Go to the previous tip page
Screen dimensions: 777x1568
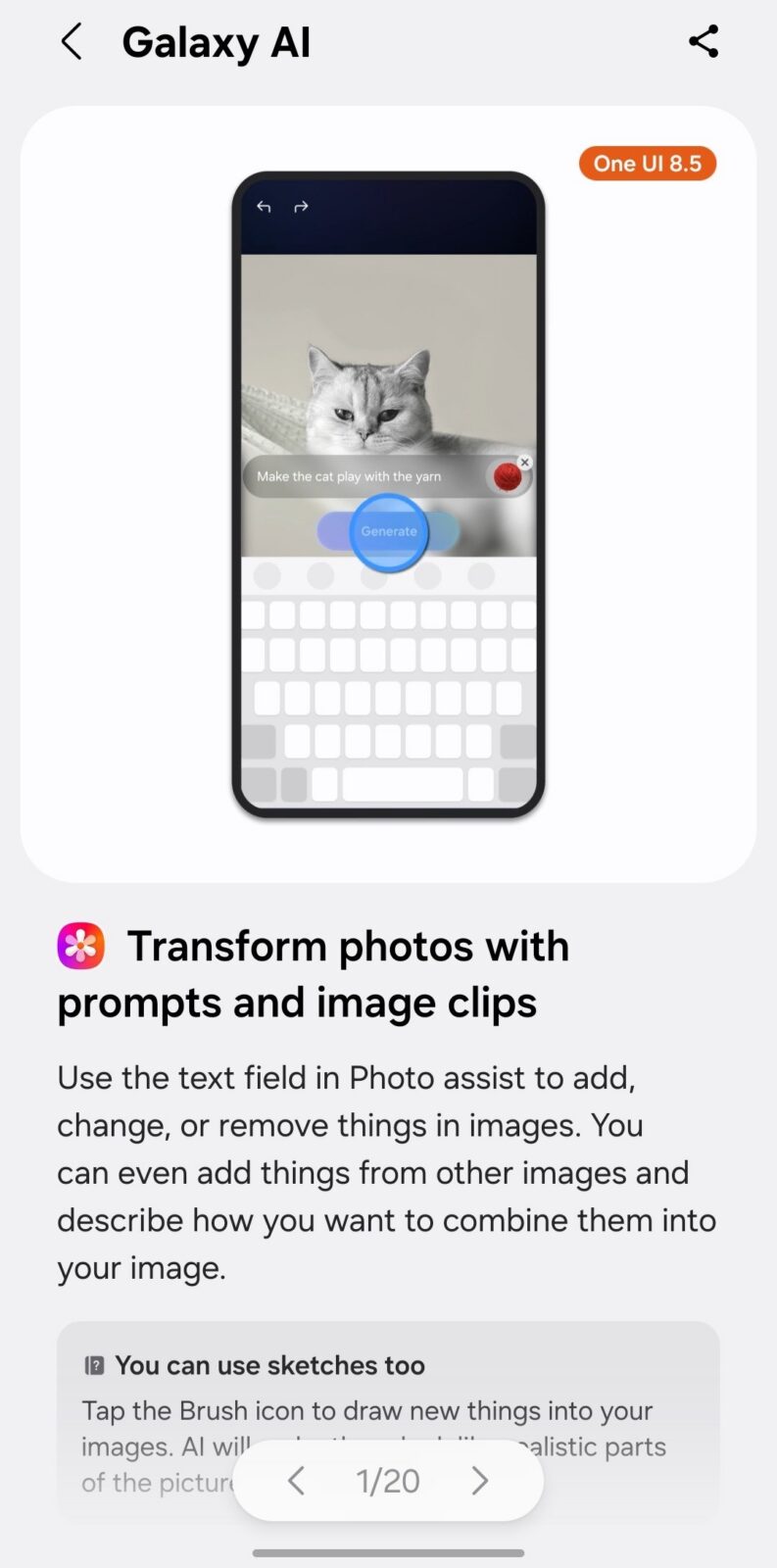[297, 1481]
